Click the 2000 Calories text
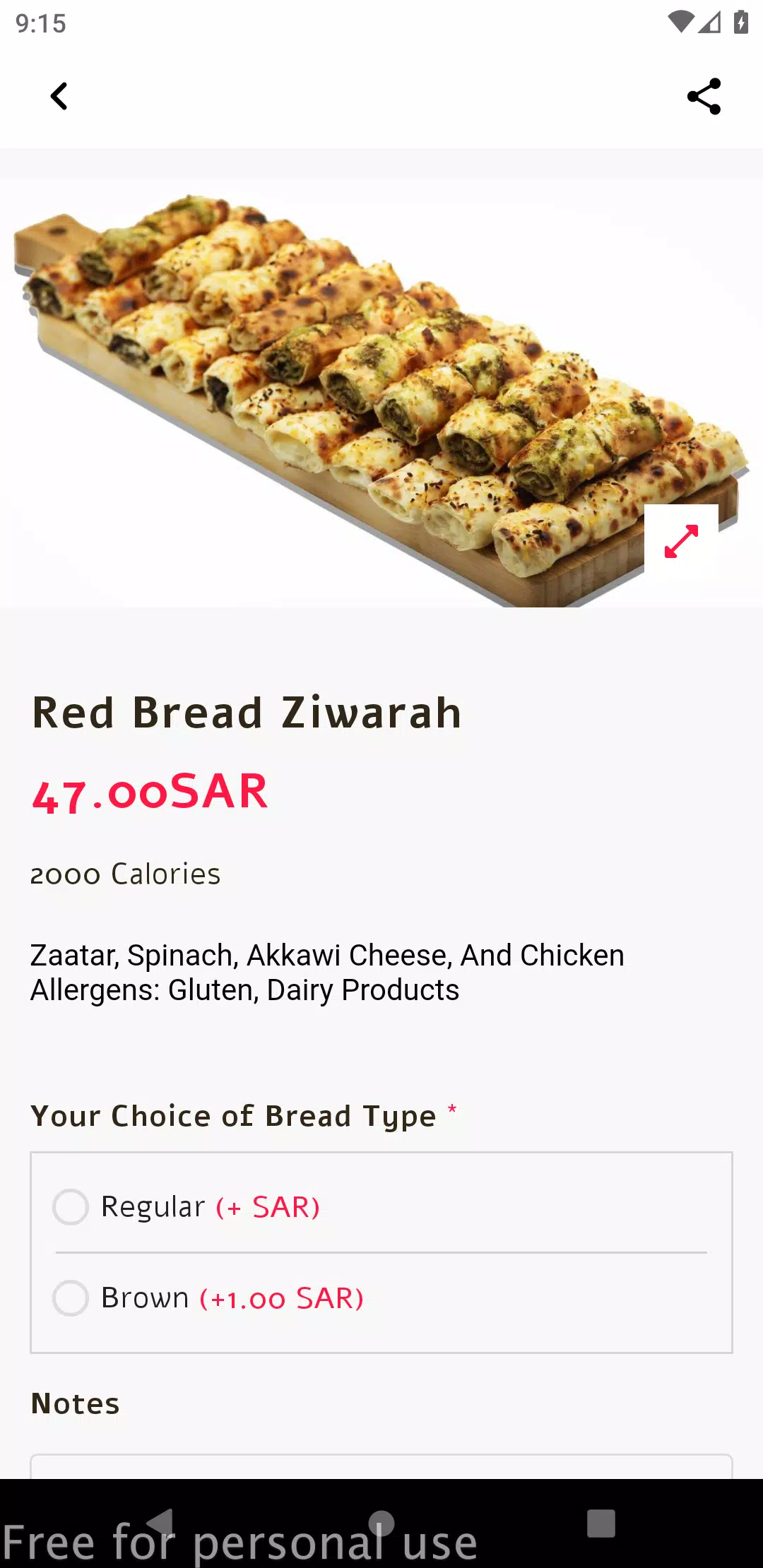 pyautogui.click(x=125, y=874)
